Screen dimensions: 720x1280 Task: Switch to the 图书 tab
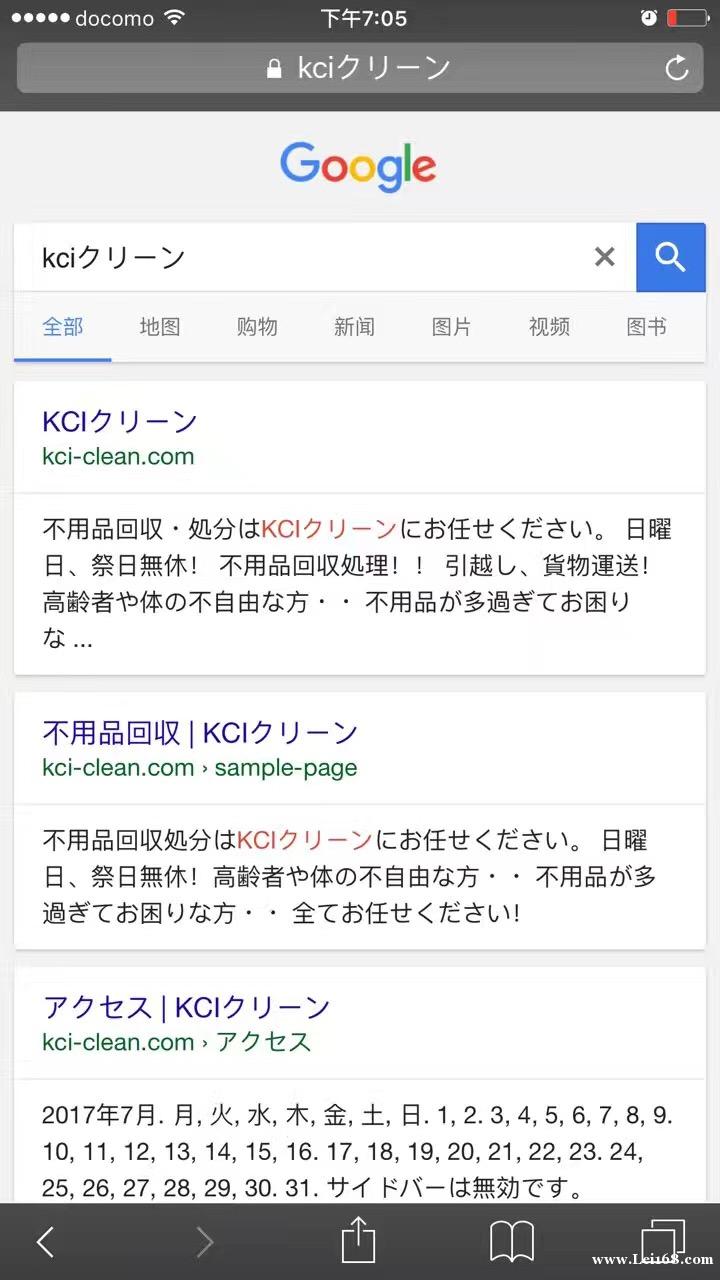click(646, 327)
